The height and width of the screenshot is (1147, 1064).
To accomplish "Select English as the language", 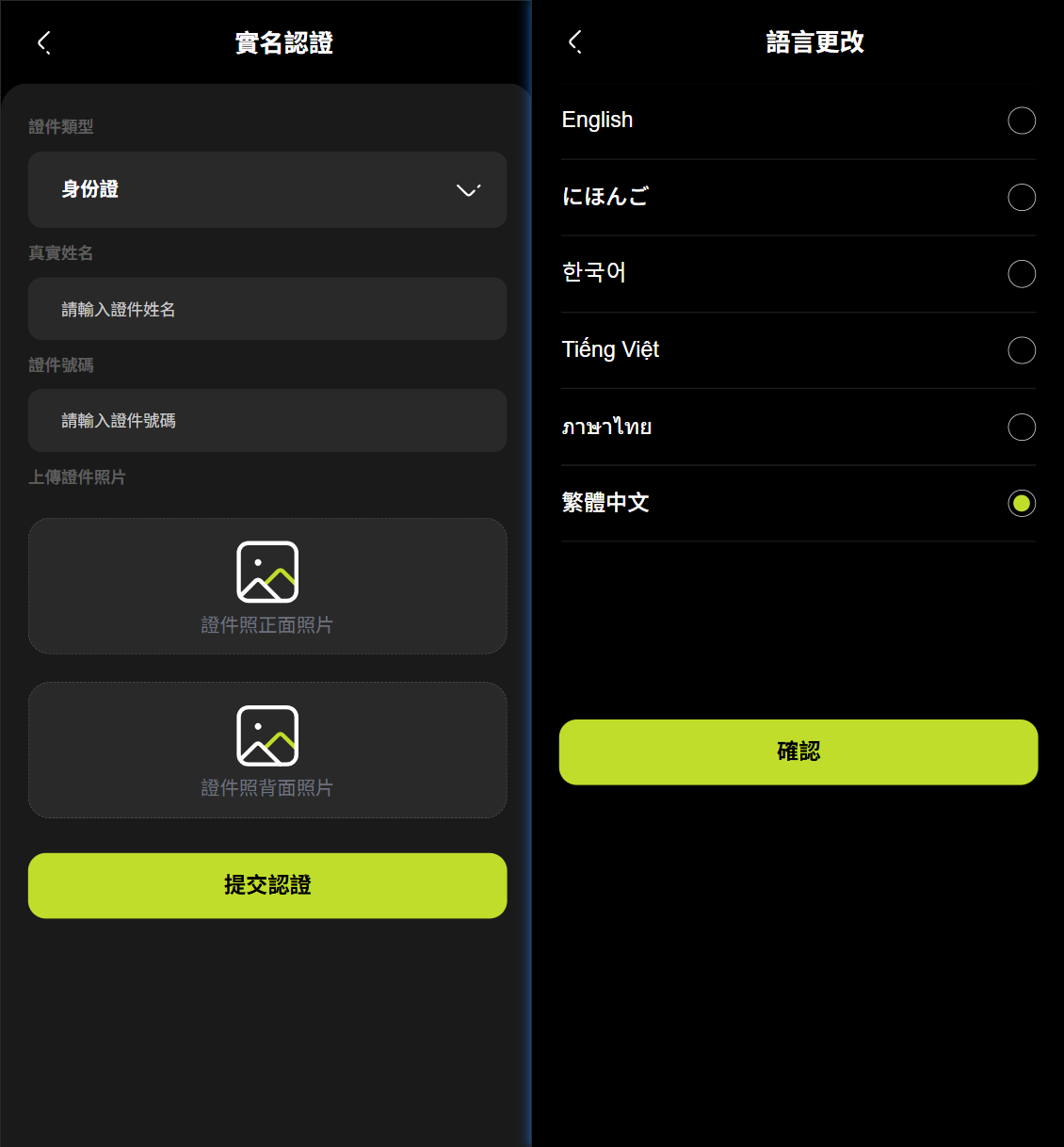I will (1022, 121).
